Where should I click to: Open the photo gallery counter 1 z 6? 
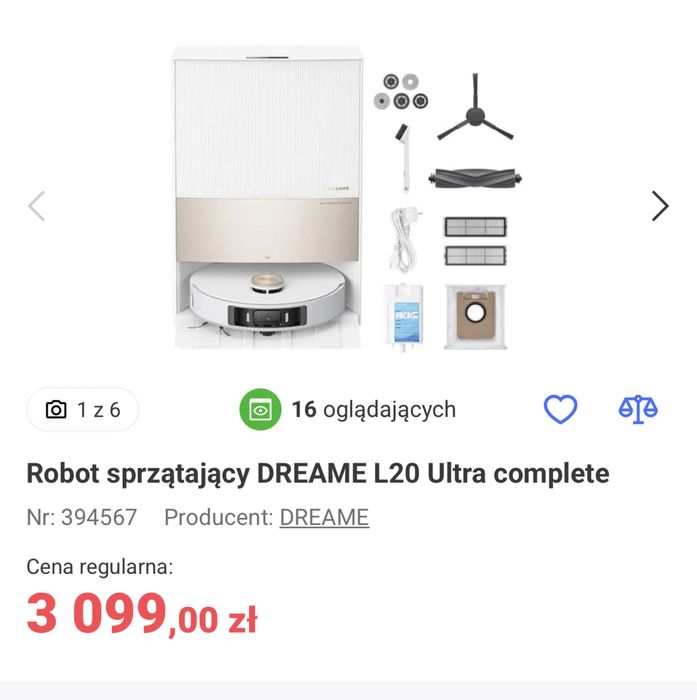(x=83, y=409)
